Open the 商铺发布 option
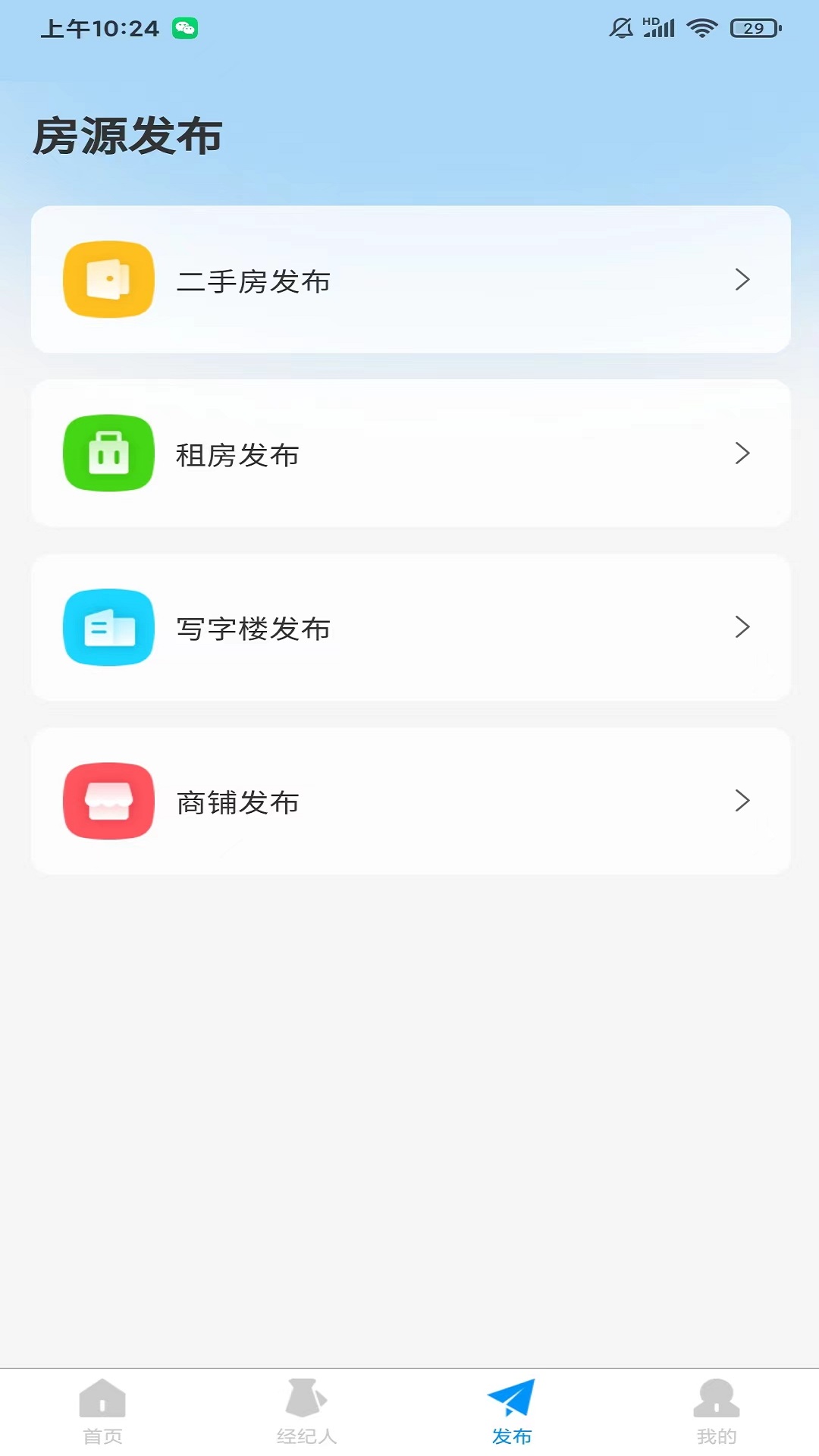 [409, 802]
